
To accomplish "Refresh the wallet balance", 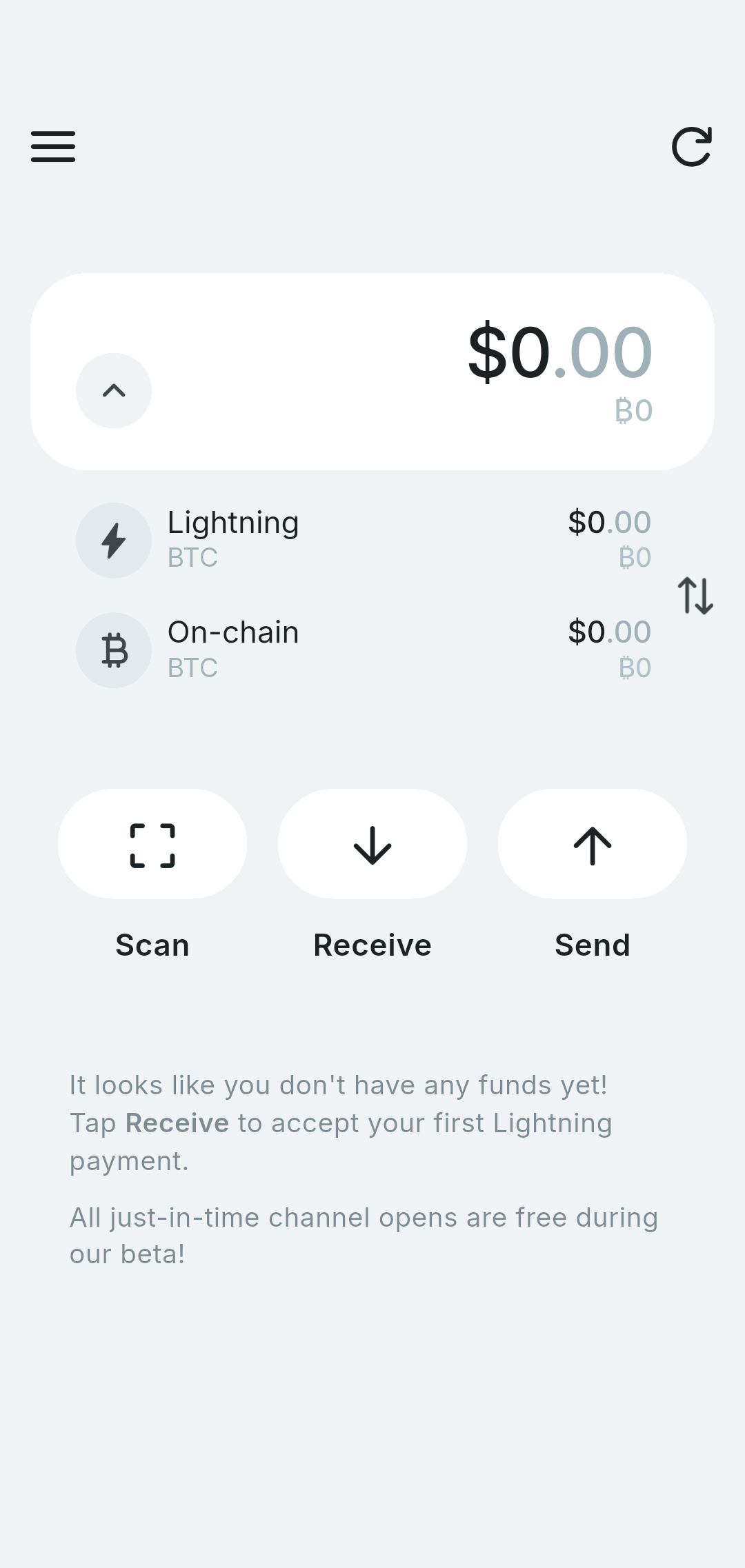I will click(x=692, y=146).
